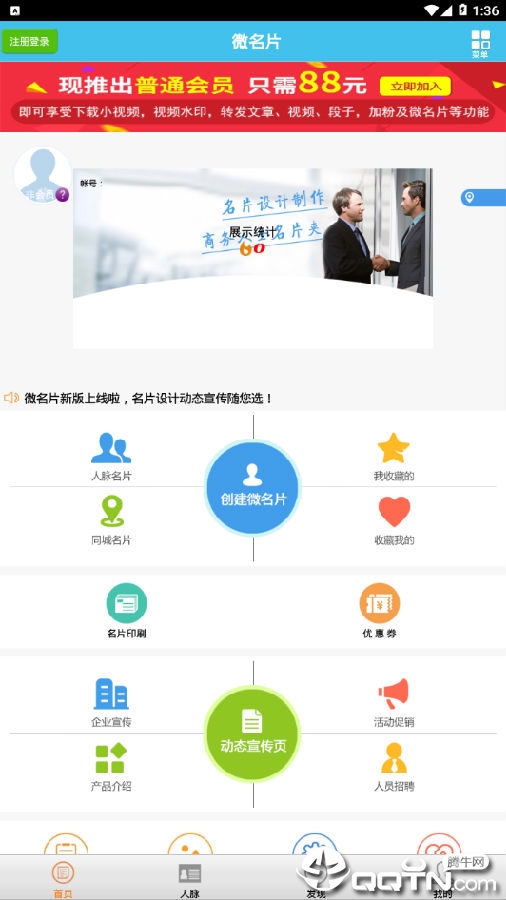506x900 pixels.
Task: Switch to the 人脉 tab
Action: (190, 878)
